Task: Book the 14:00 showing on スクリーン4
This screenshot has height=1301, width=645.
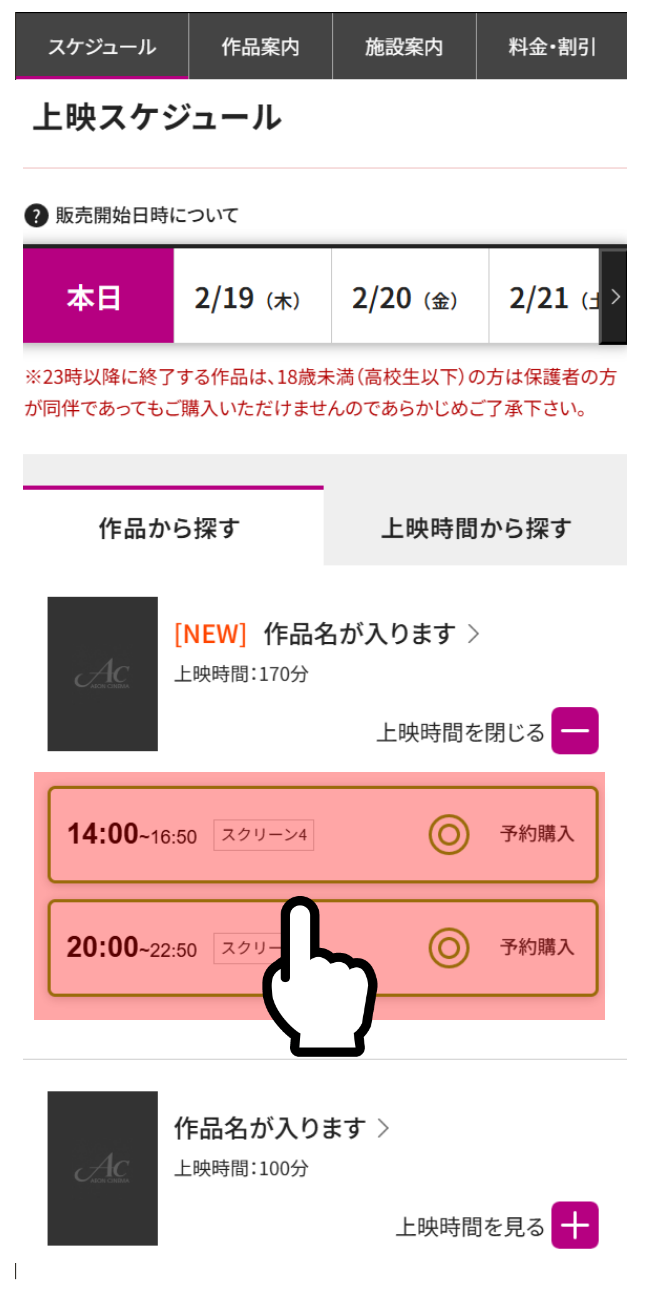Action: [x=323, y=834]
